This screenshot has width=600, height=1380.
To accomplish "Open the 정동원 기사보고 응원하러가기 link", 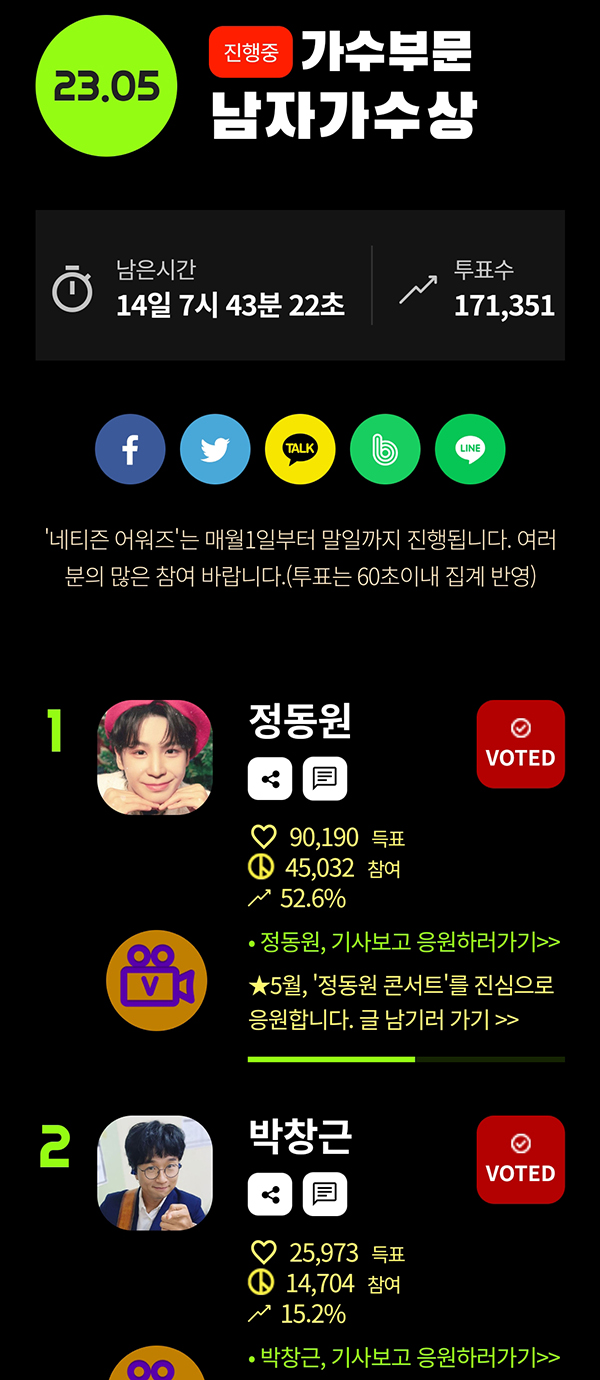I will [x=403, y=942].
